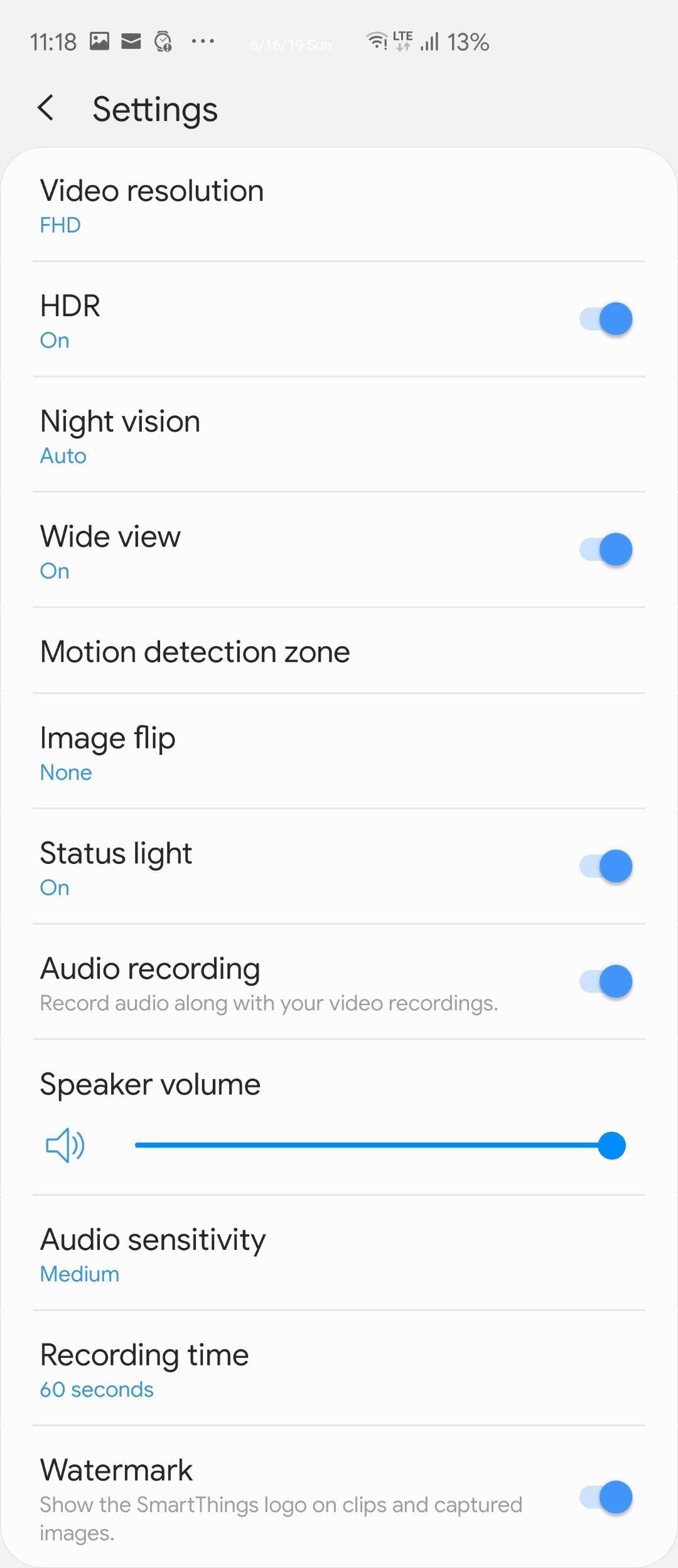678x1568 pixels.
Task: Switch off the Status light
Action: click(x=605, y=867)
